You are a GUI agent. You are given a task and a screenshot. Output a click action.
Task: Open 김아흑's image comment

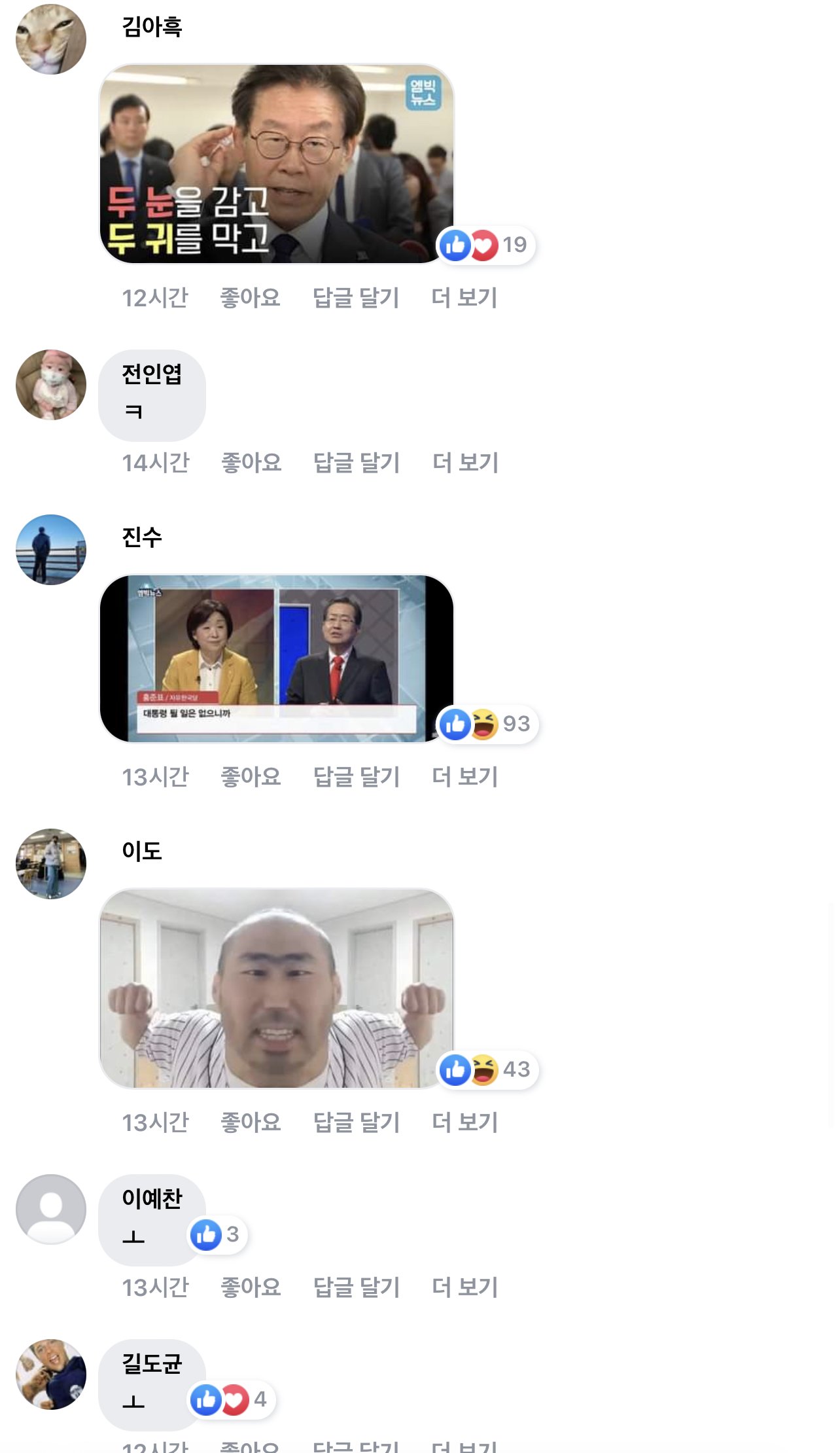pyautogui.click(x=276, y=164)
